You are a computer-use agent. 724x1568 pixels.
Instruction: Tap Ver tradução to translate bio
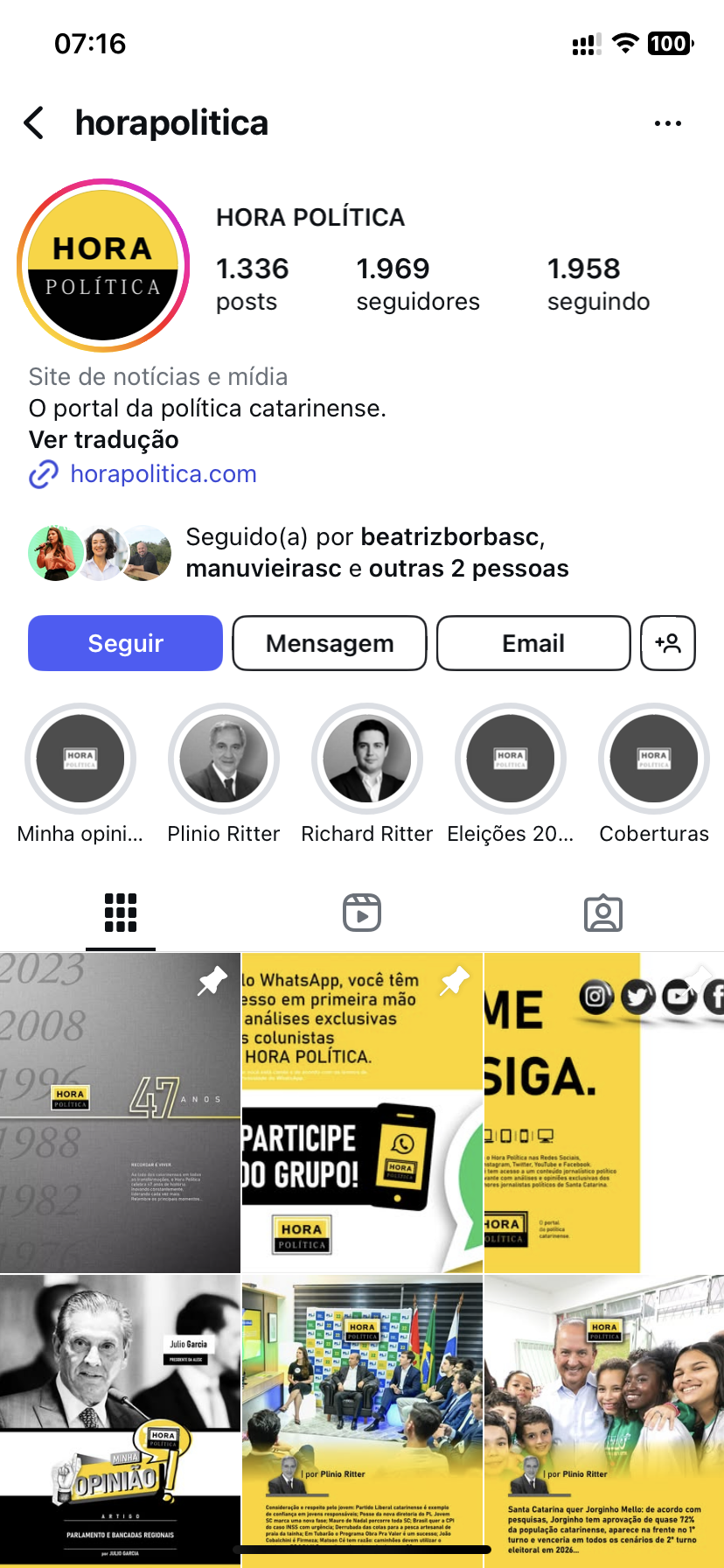(x=103, y=439)
